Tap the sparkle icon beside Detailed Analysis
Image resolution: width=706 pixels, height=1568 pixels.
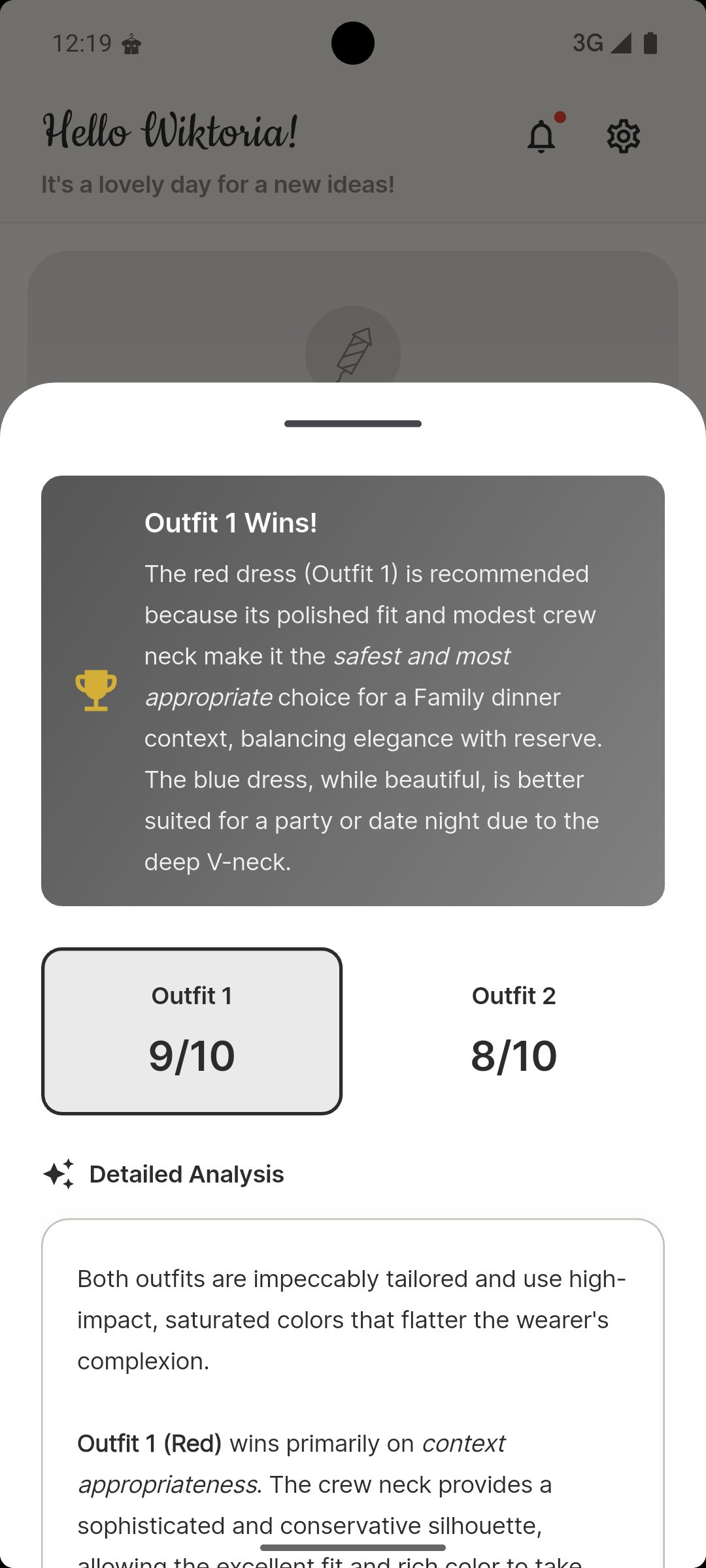(x=59, y=1173)
